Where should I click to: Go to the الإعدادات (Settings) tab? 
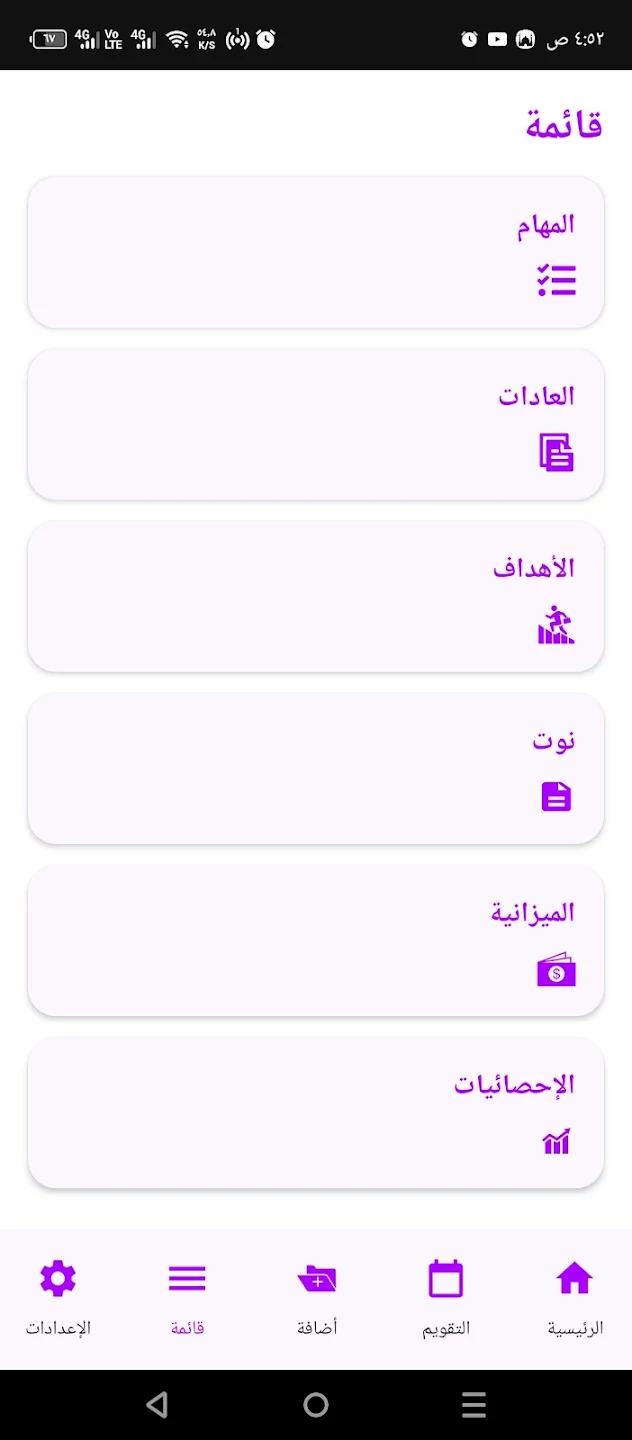[x=58, y=1297]
